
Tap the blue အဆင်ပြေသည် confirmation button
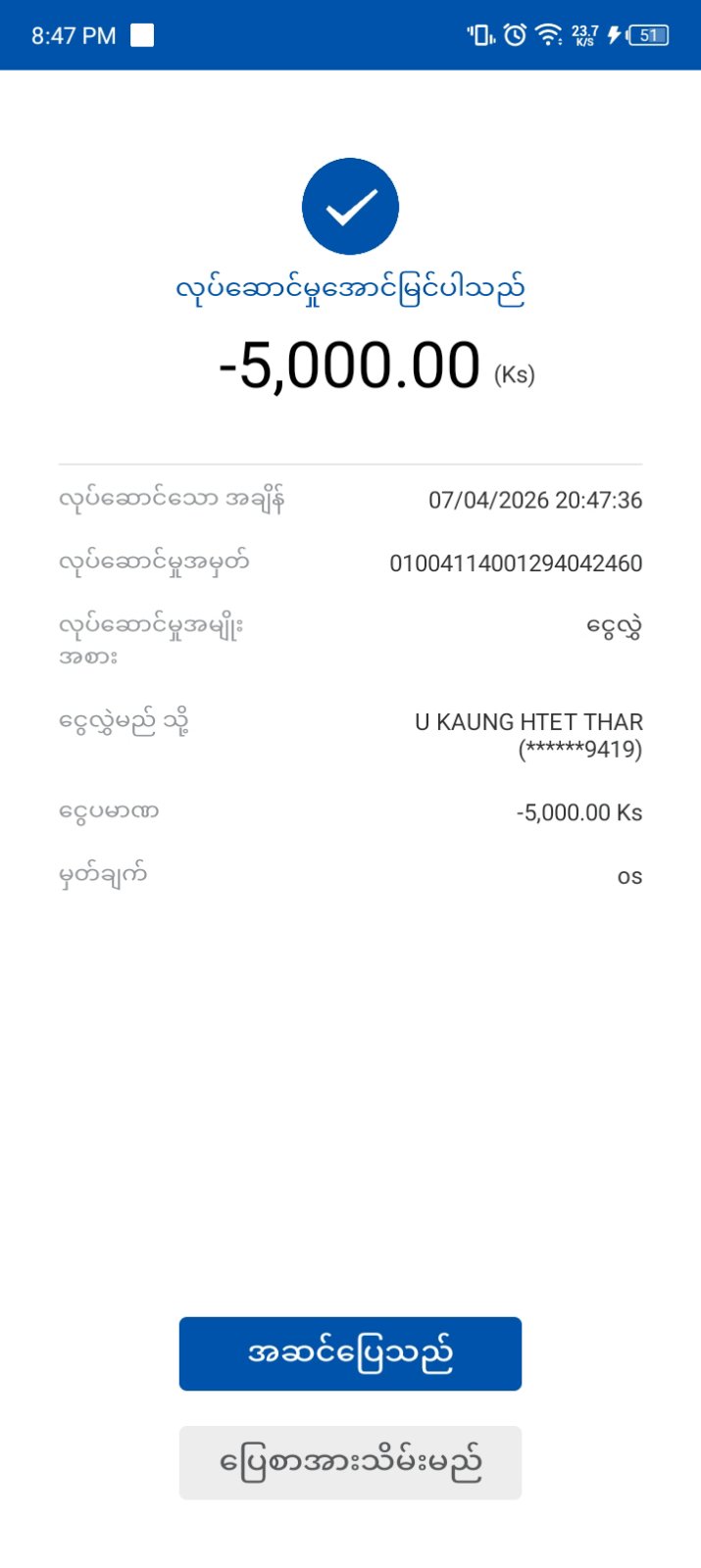(x=350, y=1353)
